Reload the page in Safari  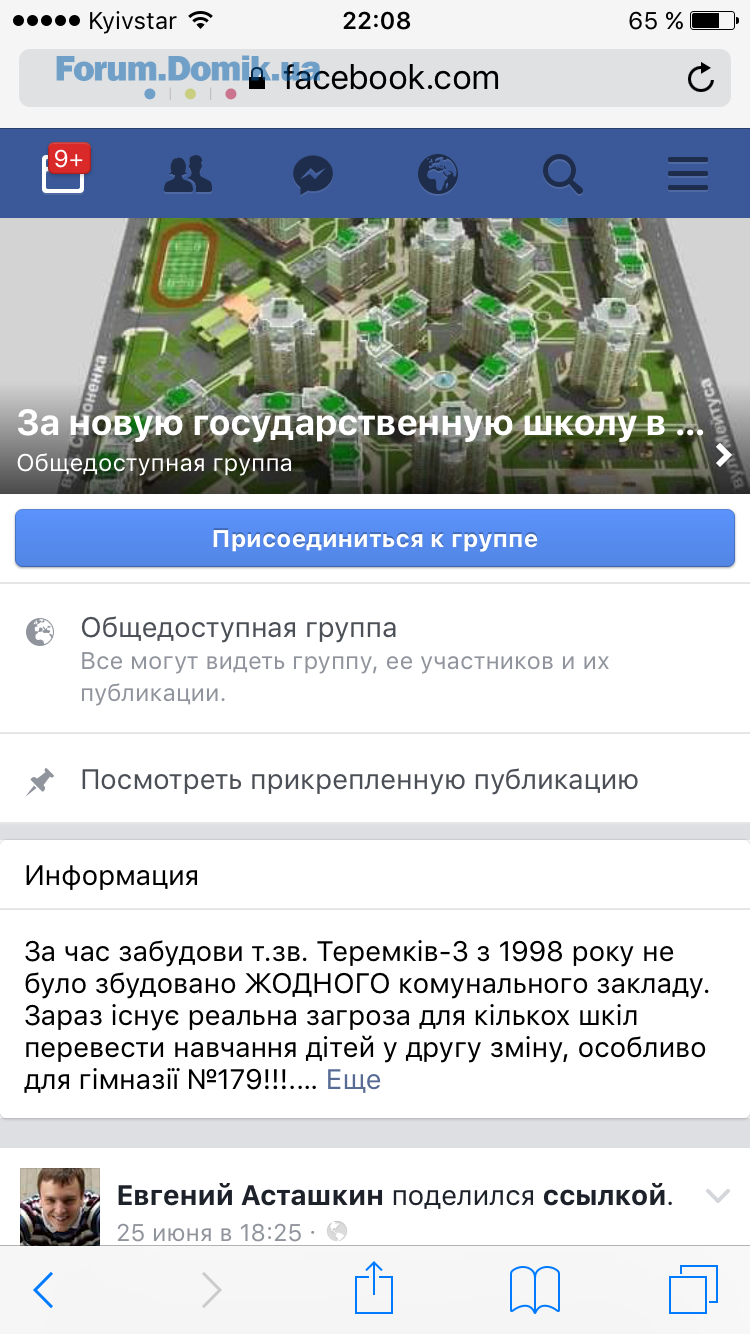tap(701, 78)
